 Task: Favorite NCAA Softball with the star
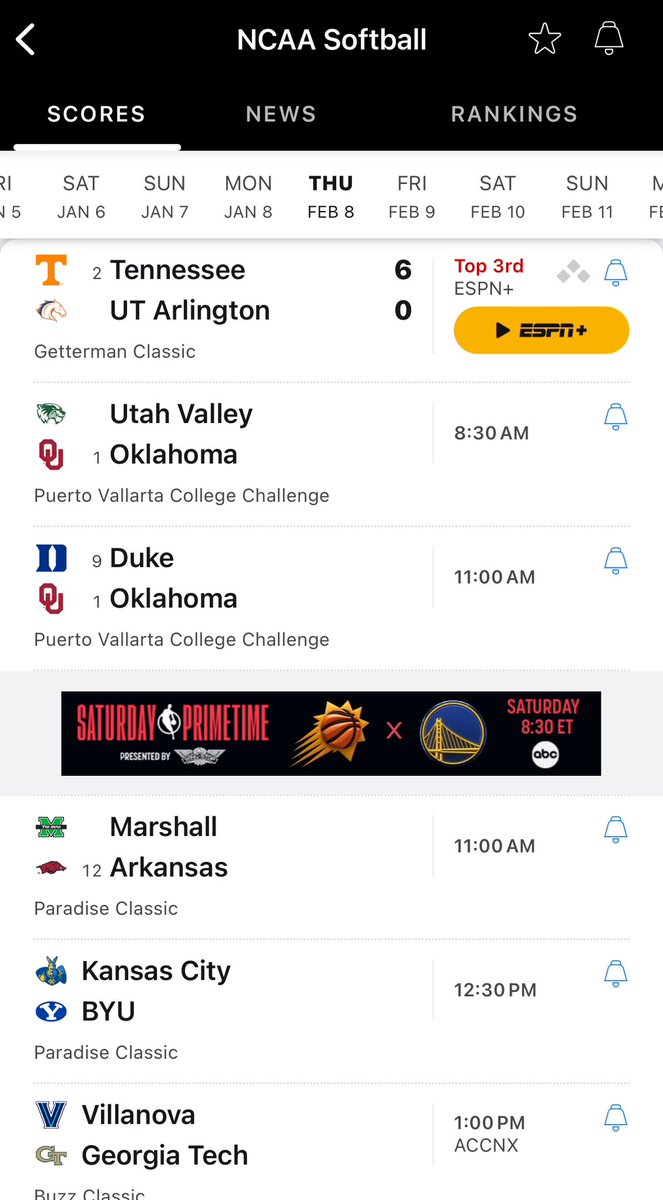[545, 39]
